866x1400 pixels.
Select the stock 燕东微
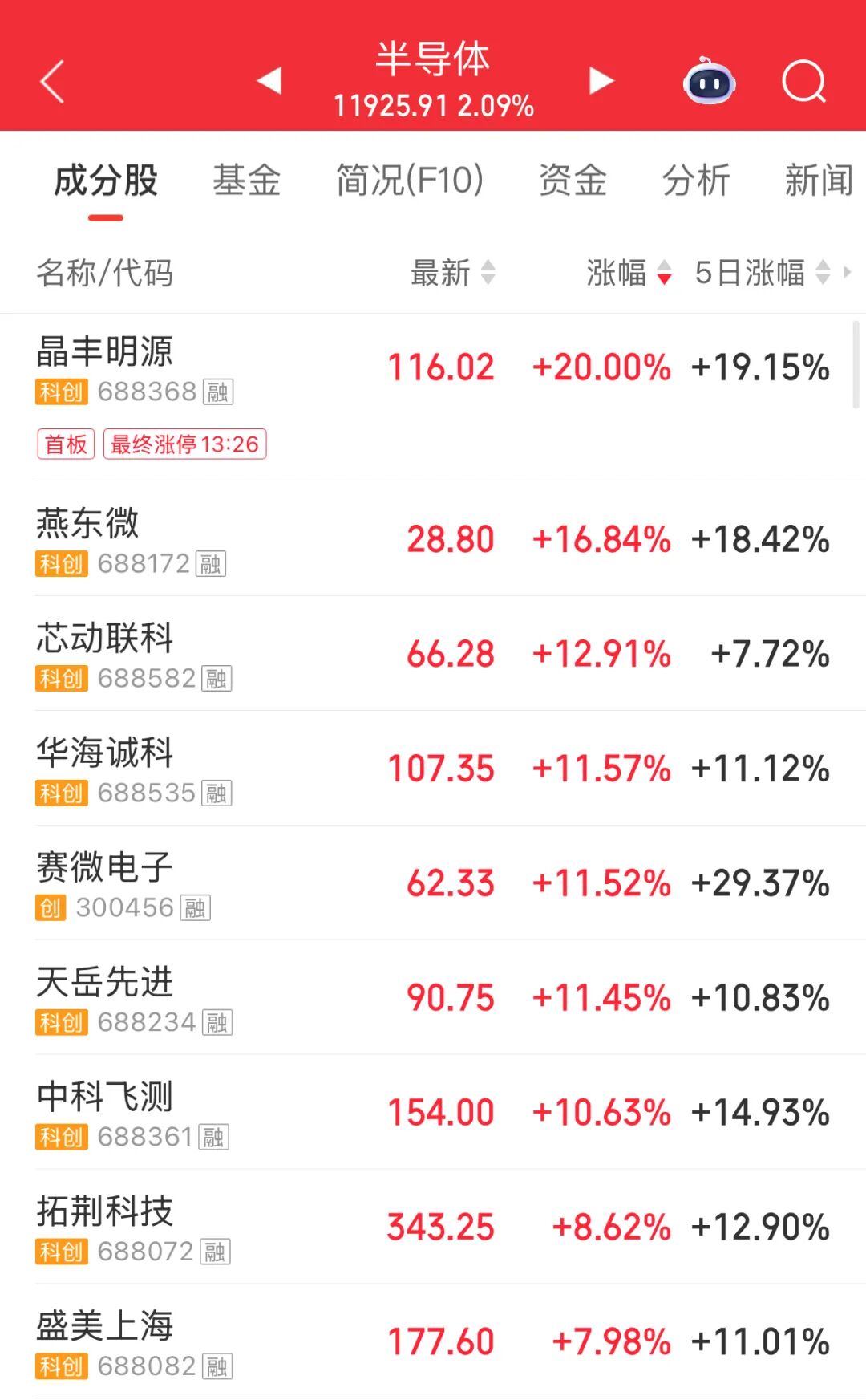321,538
